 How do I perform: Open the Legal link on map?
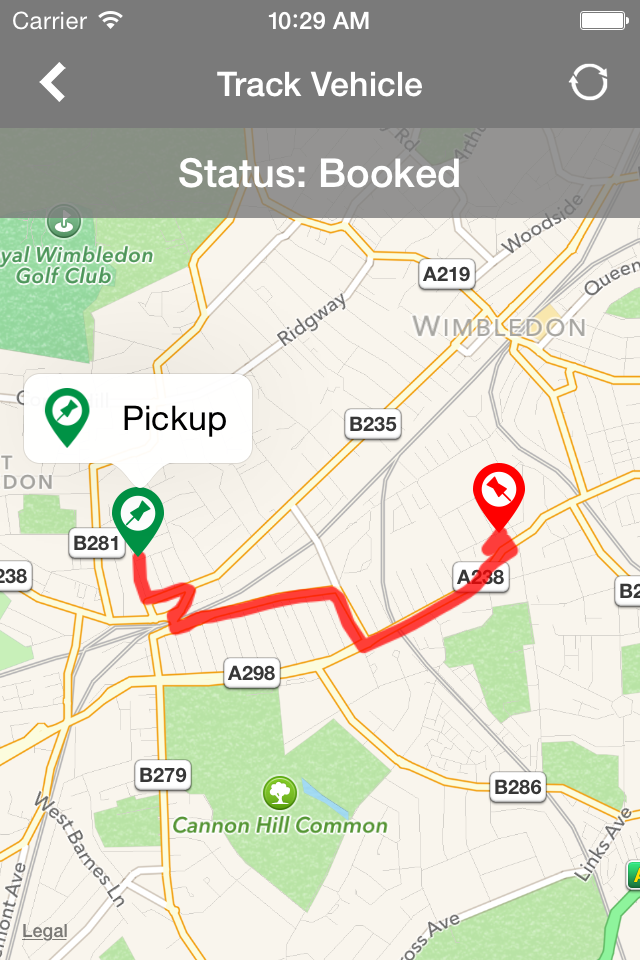tap(45, 931)
